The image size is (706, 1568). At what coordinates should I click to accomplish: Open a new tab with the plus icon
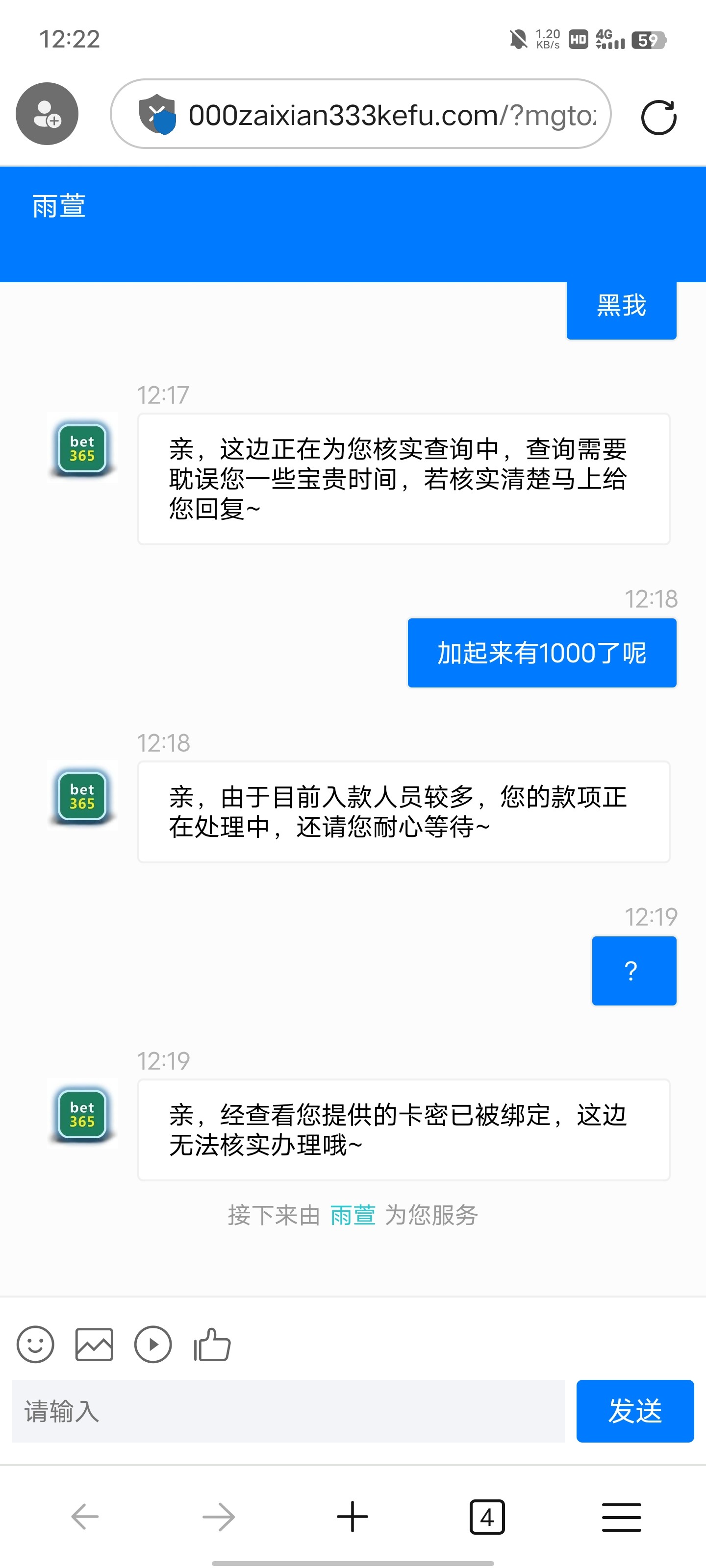click(x=352, y=1516)
